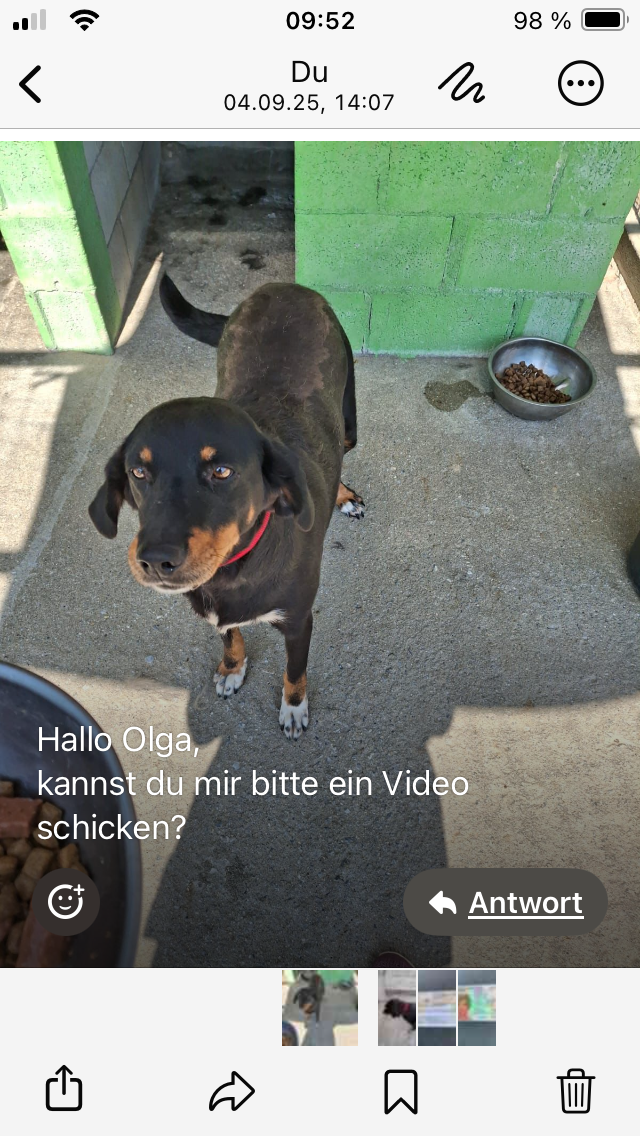The image size is (640, 1136).
Task: Tap the Antwort reply button
Action: 505,903
